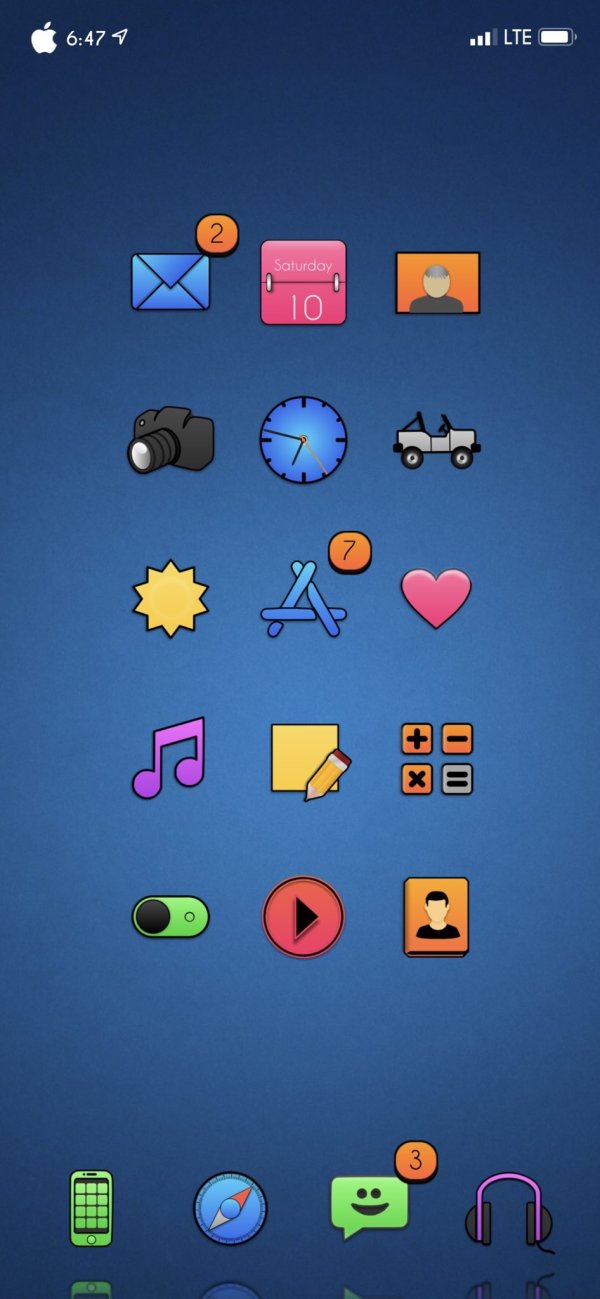Open the blue Clock app
Screen dimensions: 600x1299
[x=303, y=439]
